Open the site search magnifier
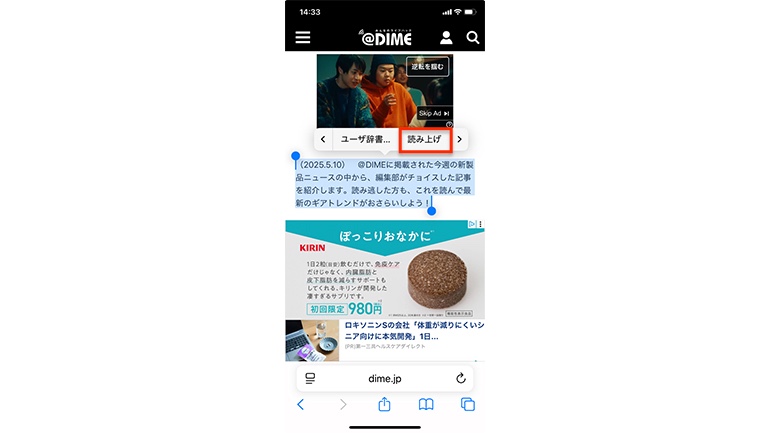This screenshot has height=433, width=770. [473, 38]
